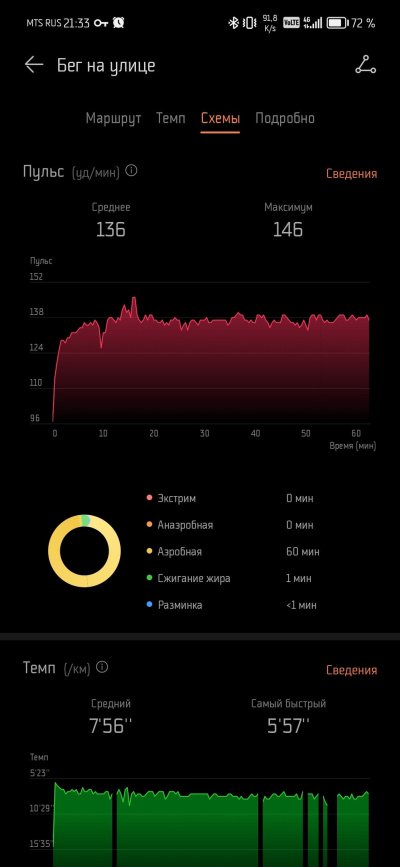Screen dimensions: 400x867
Task: Open Сведения for the Пульс section
Action: 351,174
